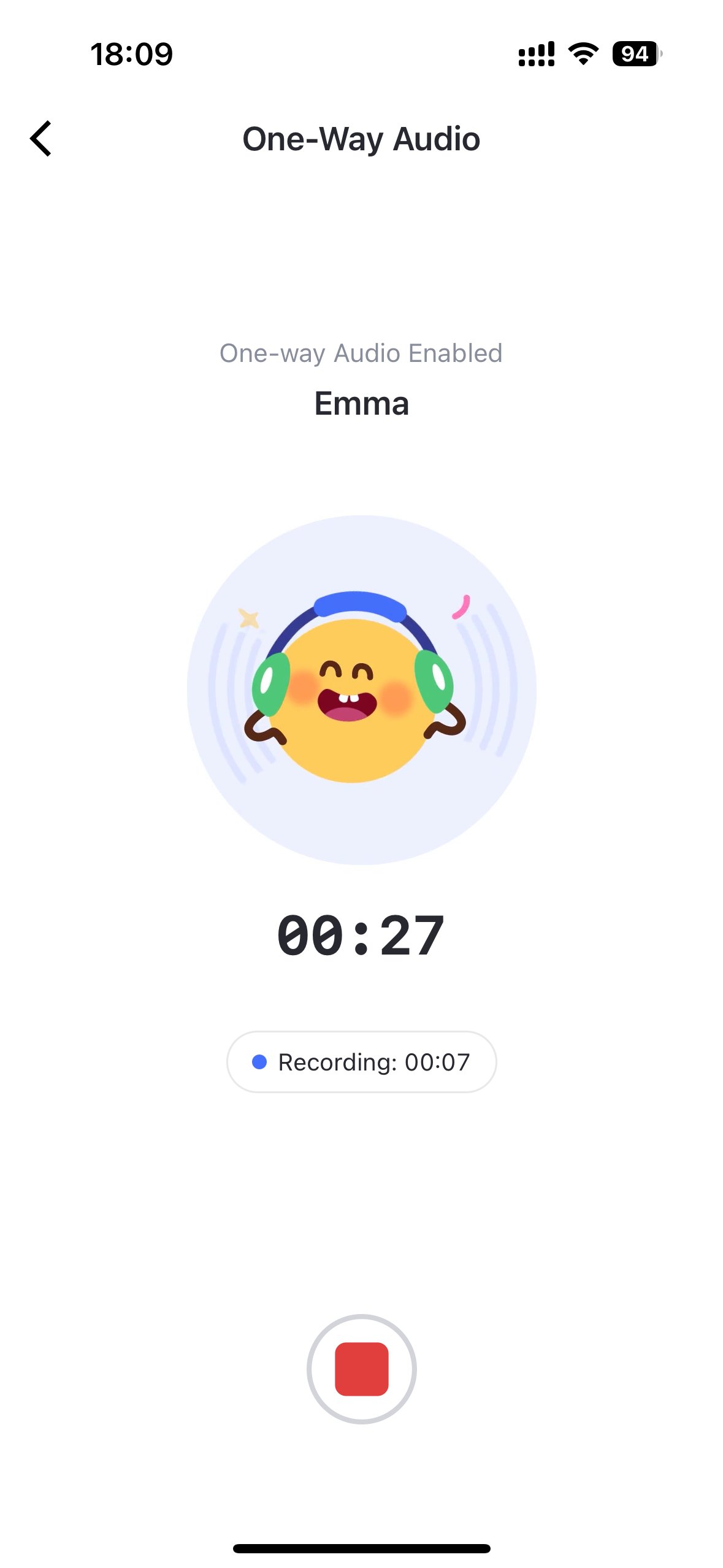Tap the Recording duration label

tap(373, 1063)
